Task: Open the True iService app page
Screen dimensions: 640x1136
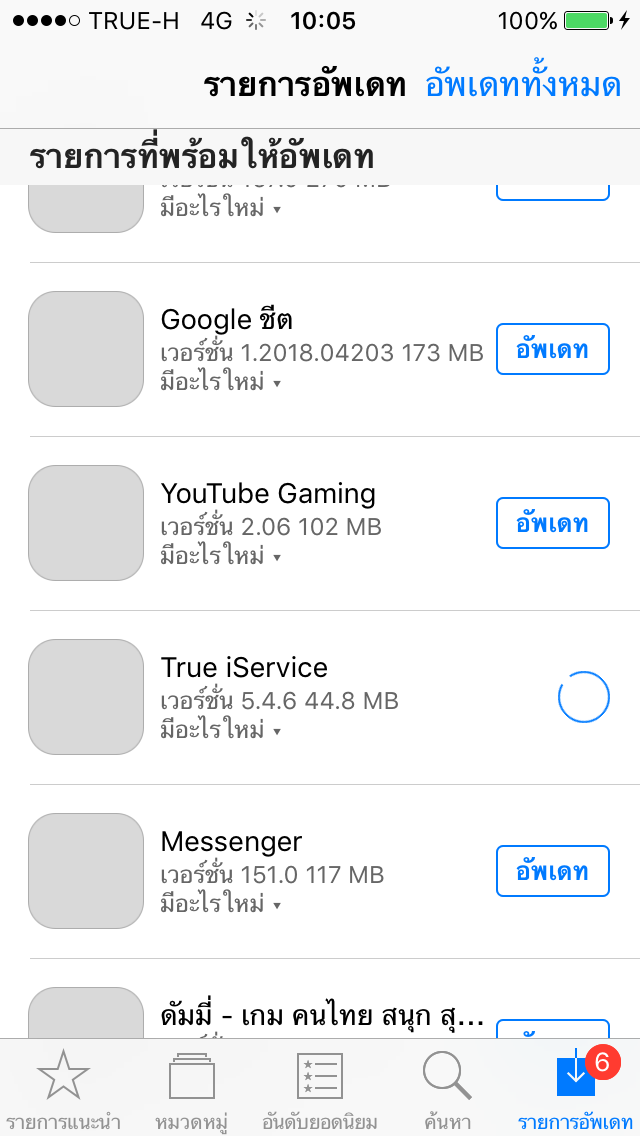Action: 86,697
